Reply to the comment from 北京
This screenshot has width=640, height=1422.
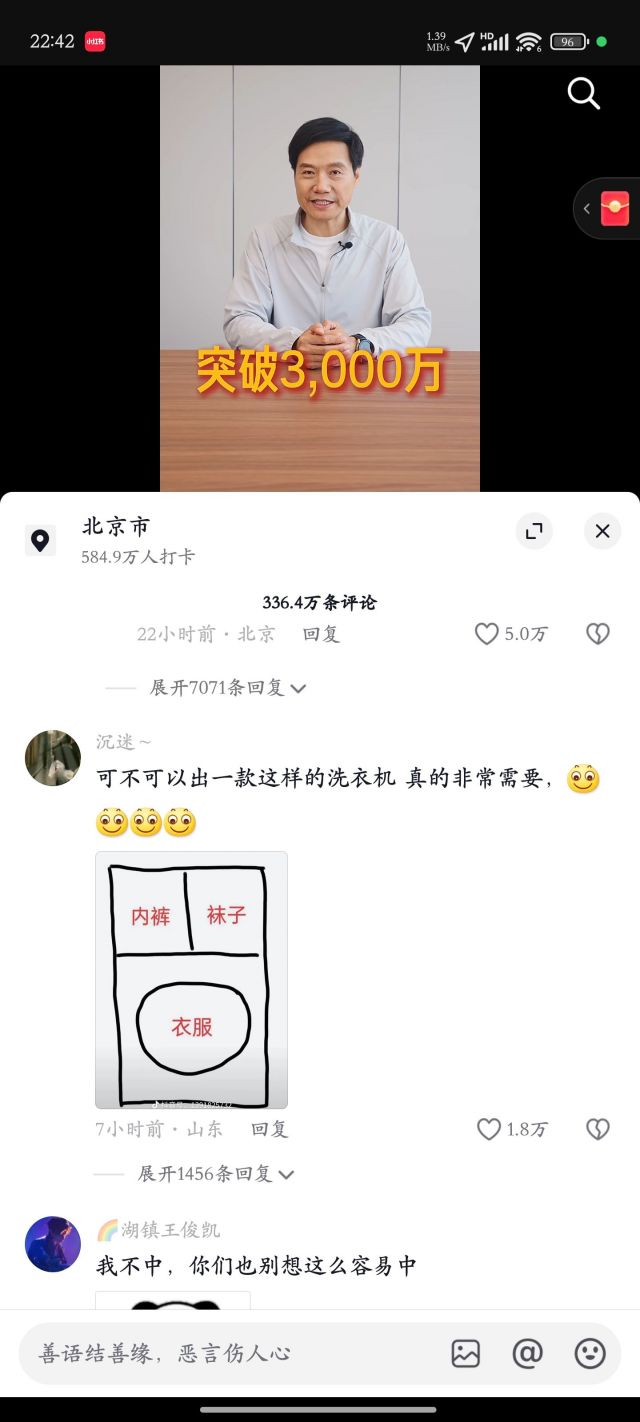pos(321,634)
